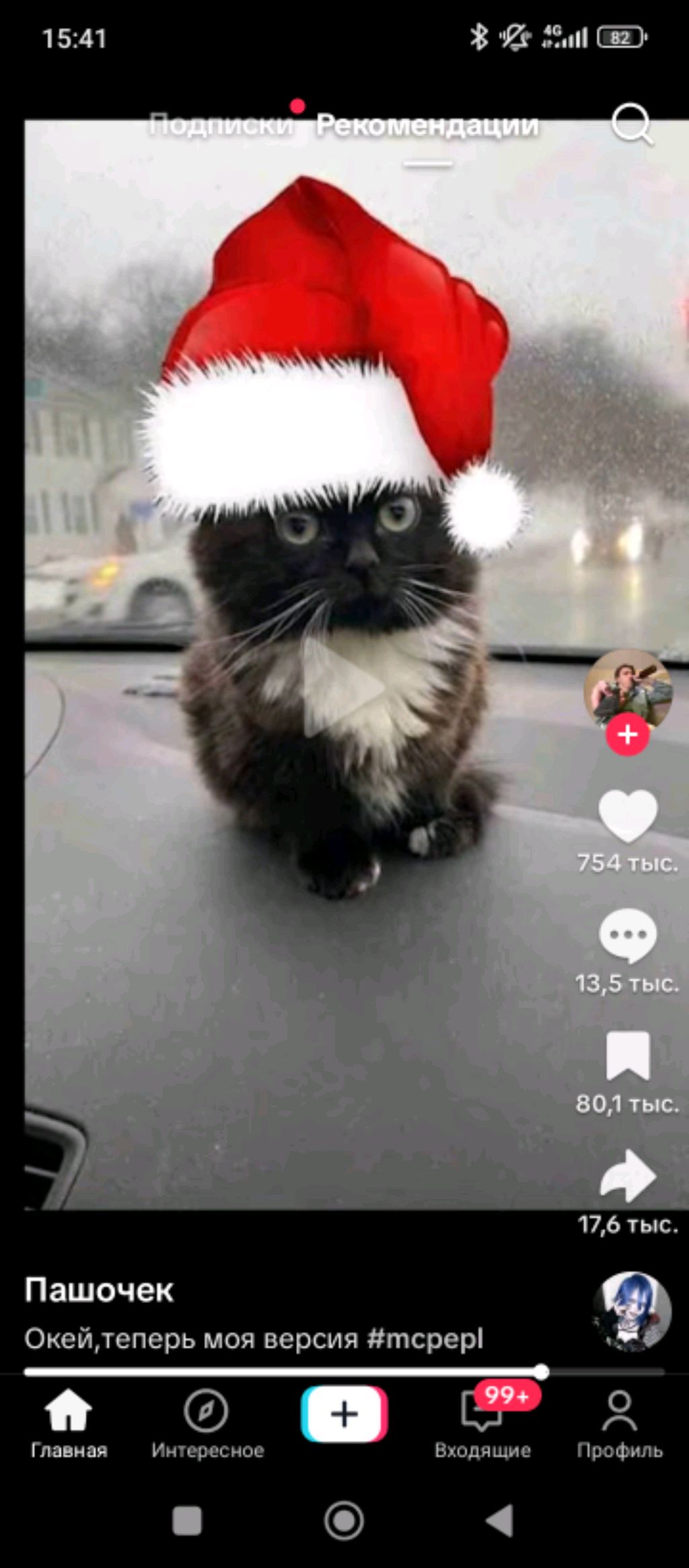Tap the system back button
This screenshot has height=1568, width=689.
pos(500,1521)
